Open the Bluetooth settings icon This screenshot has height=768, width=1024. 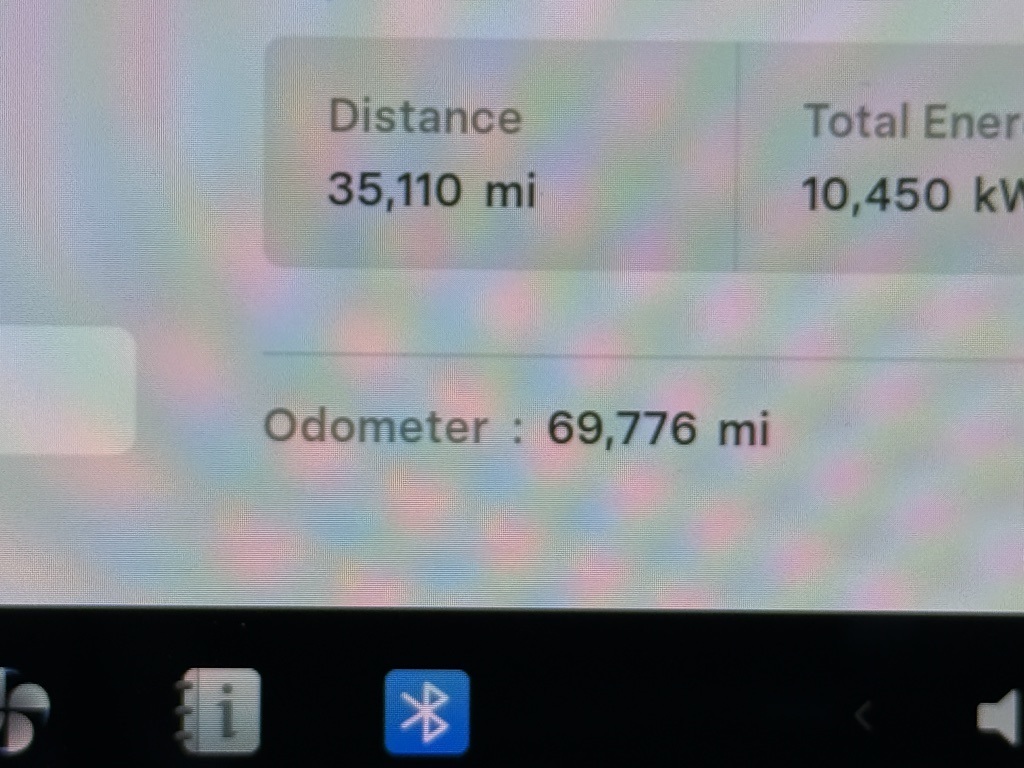click(x=427, y=712)
